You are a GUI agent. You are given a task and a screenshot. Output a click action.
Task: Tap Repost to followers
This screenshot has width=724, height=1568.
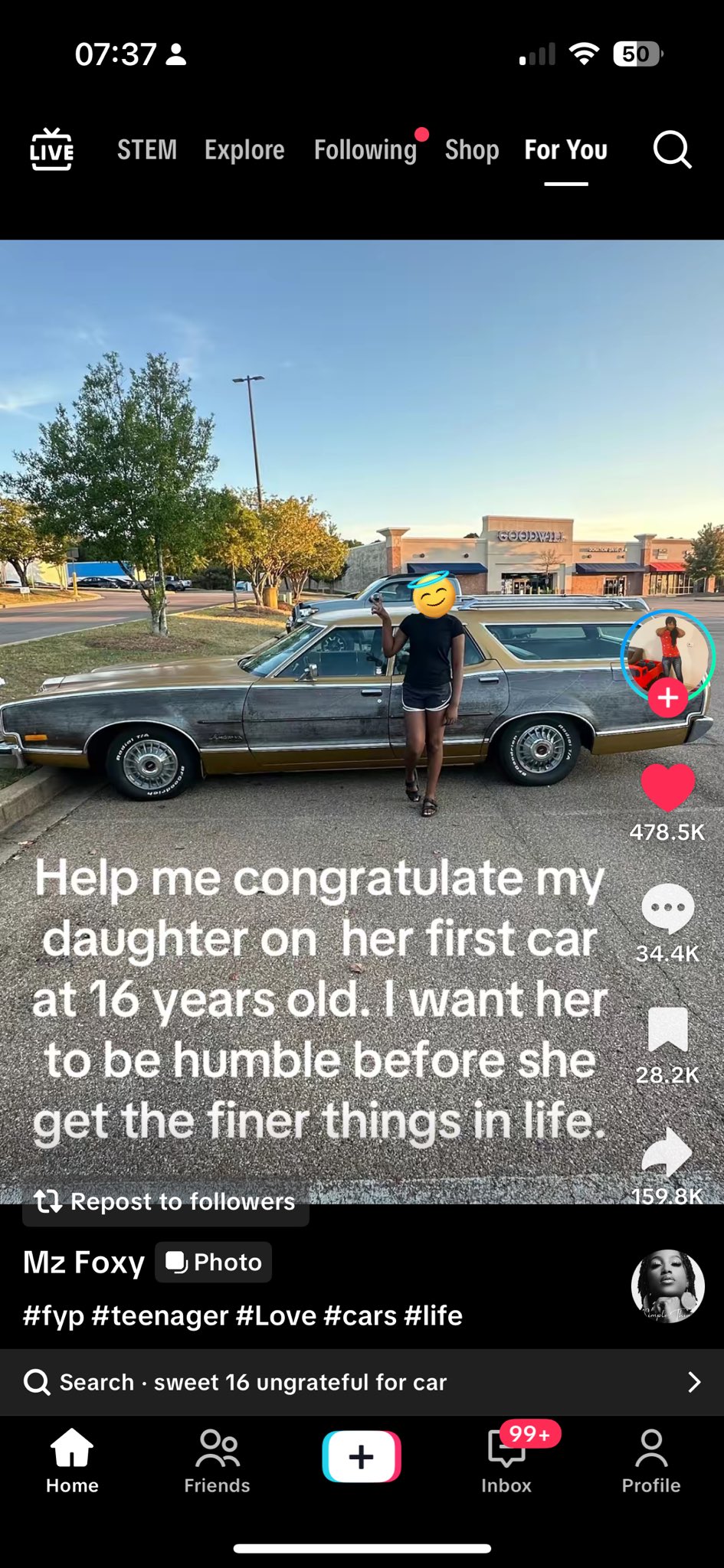(165, 1201)
